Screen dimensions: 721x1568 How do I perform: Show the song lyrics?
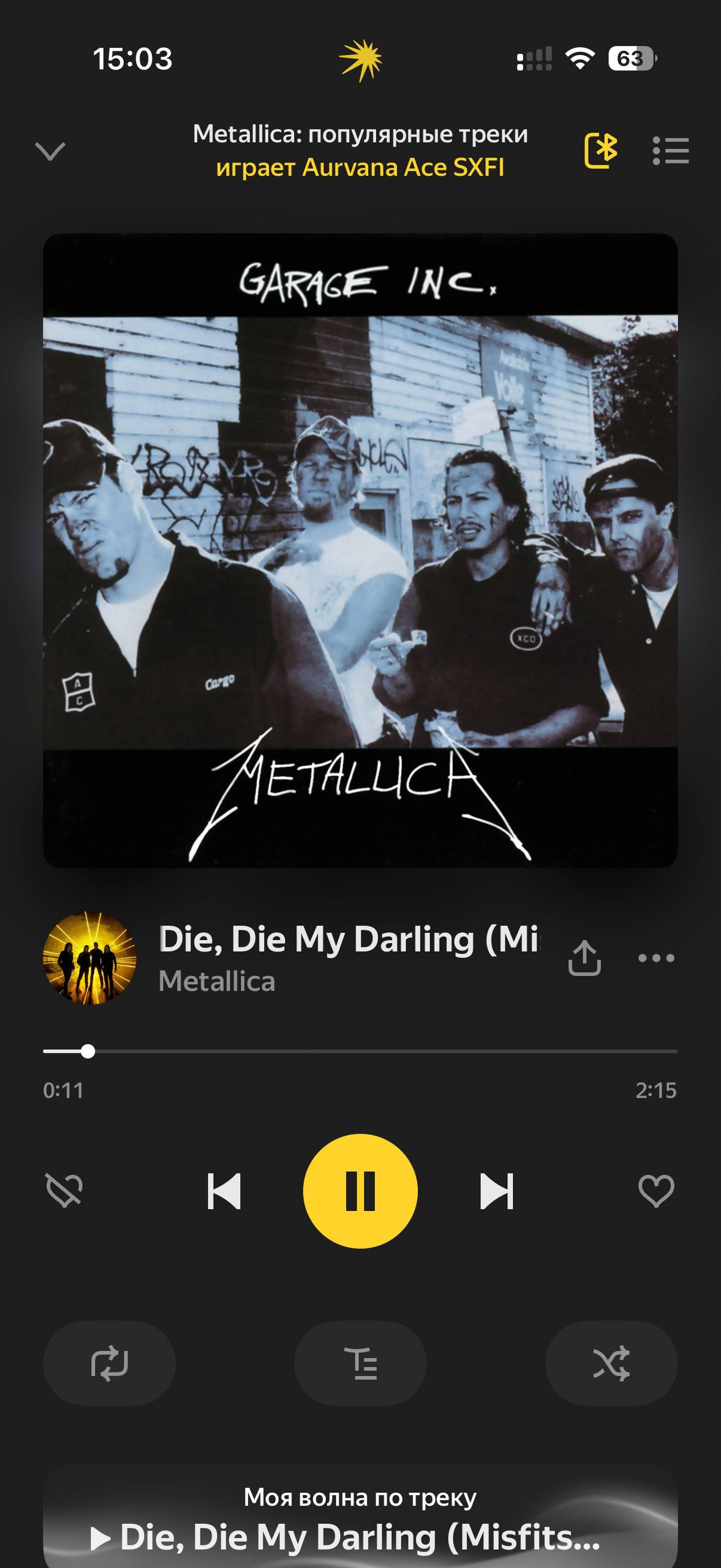[360, 1363]
